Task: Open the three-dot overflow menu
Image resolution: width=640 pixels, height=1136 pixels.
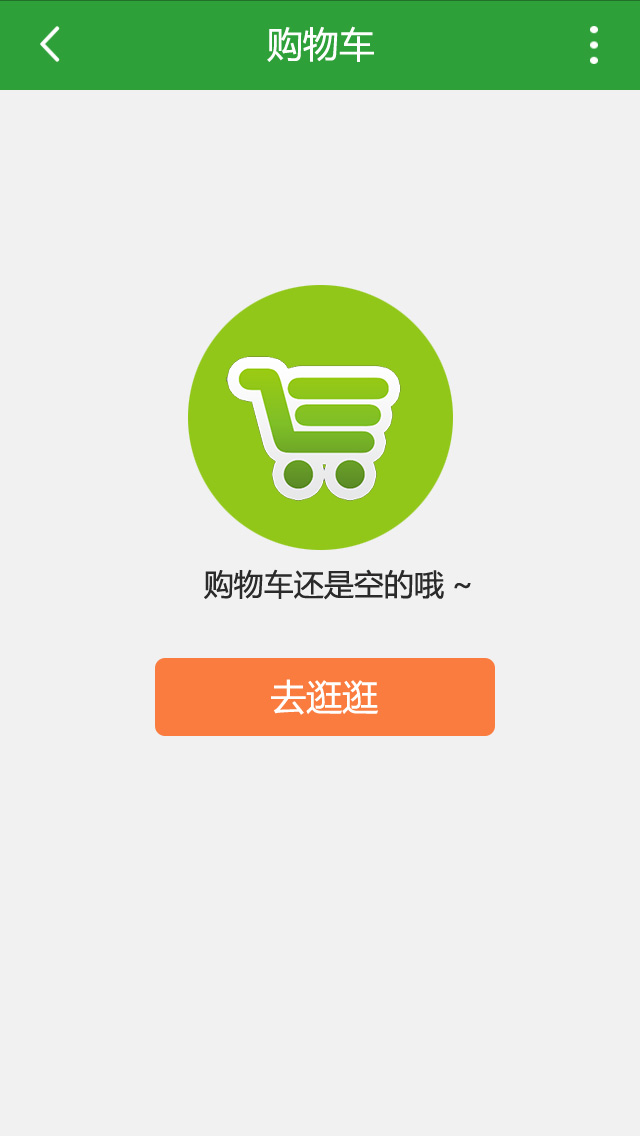Action: coord(594,45)
